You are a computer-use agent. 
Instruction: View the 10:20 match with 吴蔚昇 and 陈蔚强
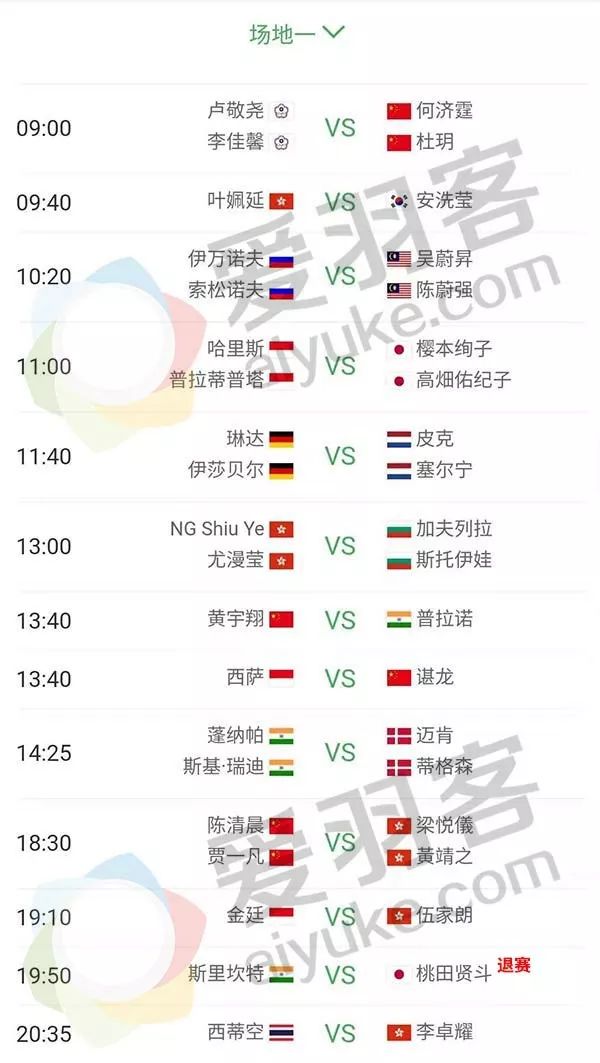(x=300, y=276)
